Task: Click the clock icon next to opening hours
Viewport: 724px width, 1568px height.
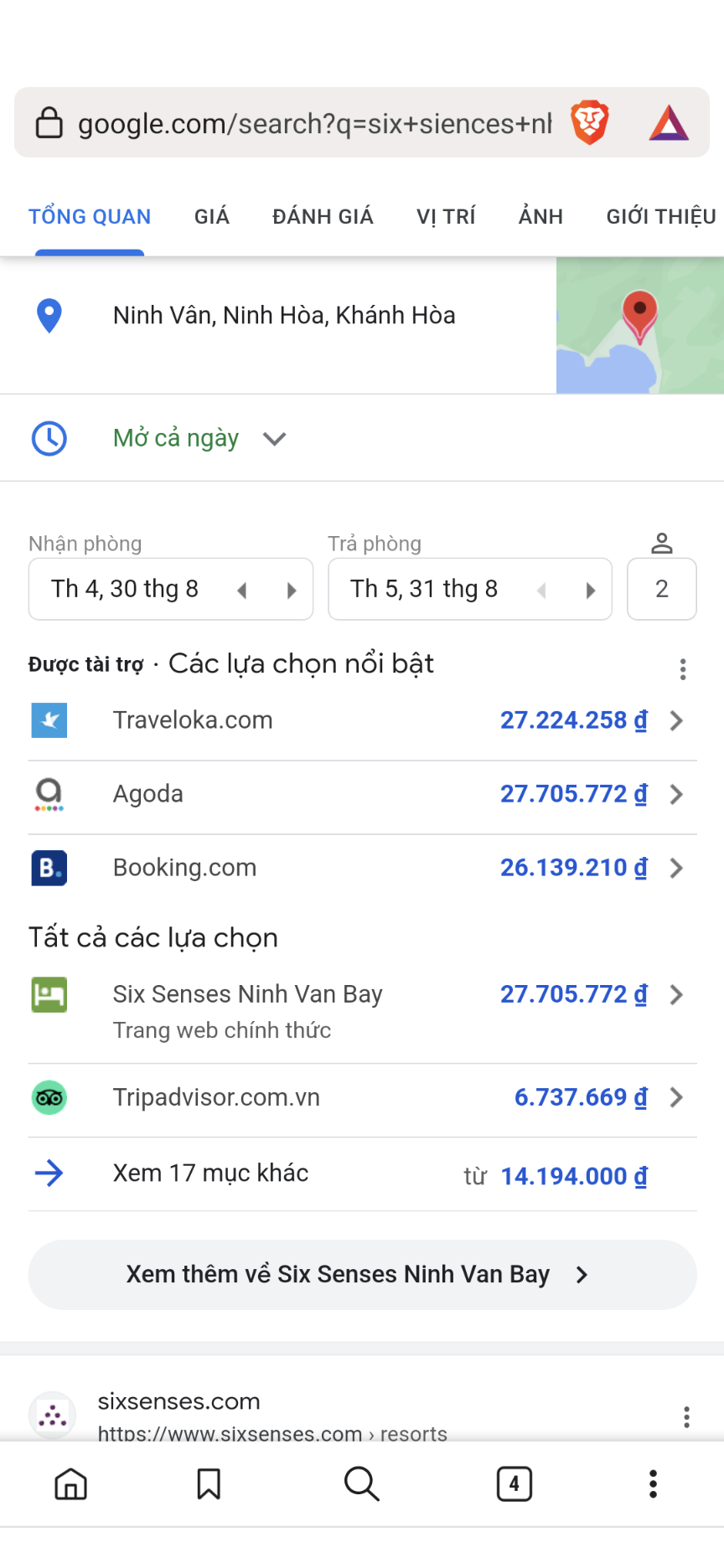Action: coord(49,437)
